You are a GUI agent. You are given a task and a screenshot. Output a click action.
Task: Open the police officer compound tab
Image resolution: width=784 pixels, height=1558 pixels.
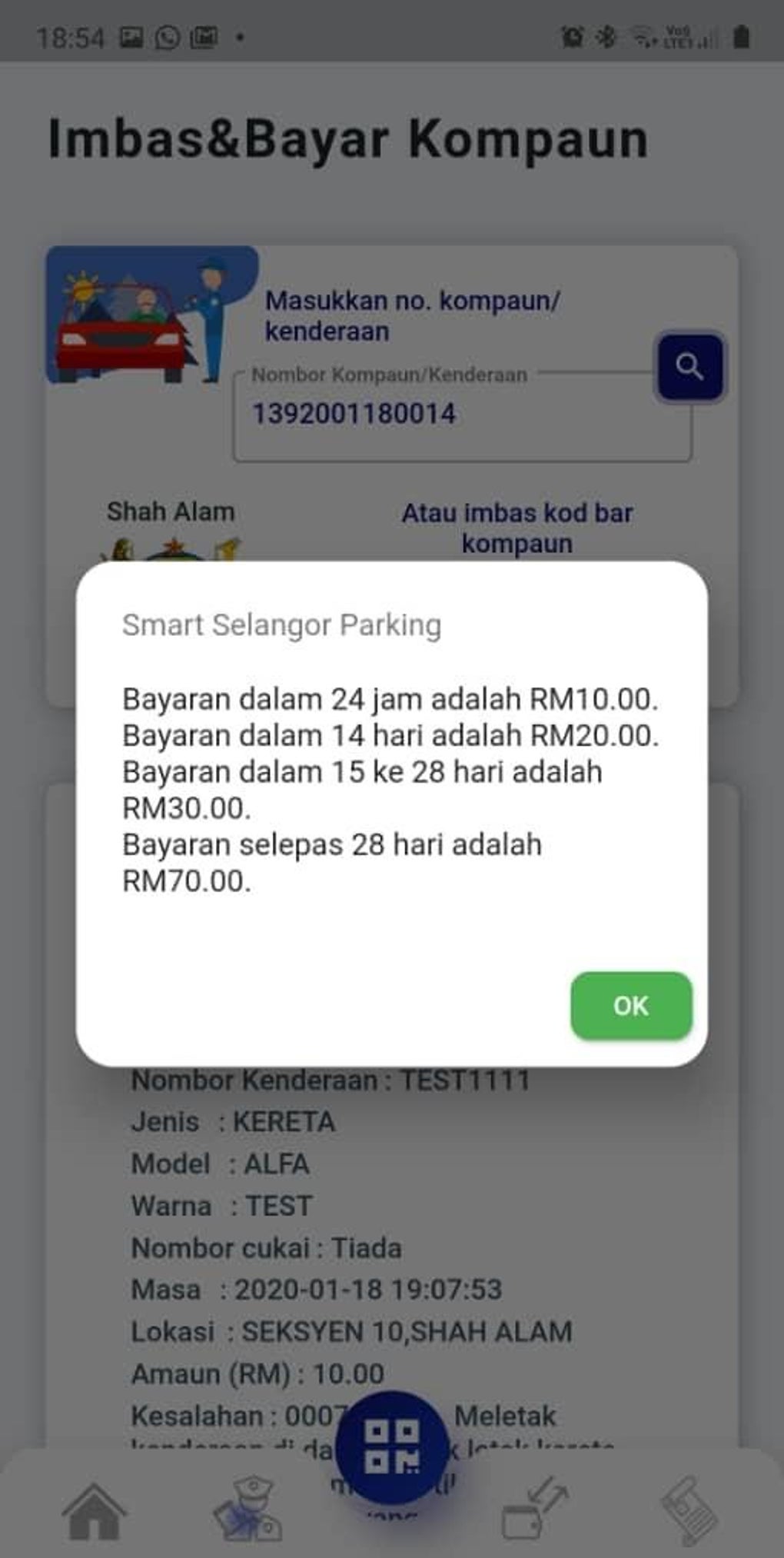(x=247, y=1509)
